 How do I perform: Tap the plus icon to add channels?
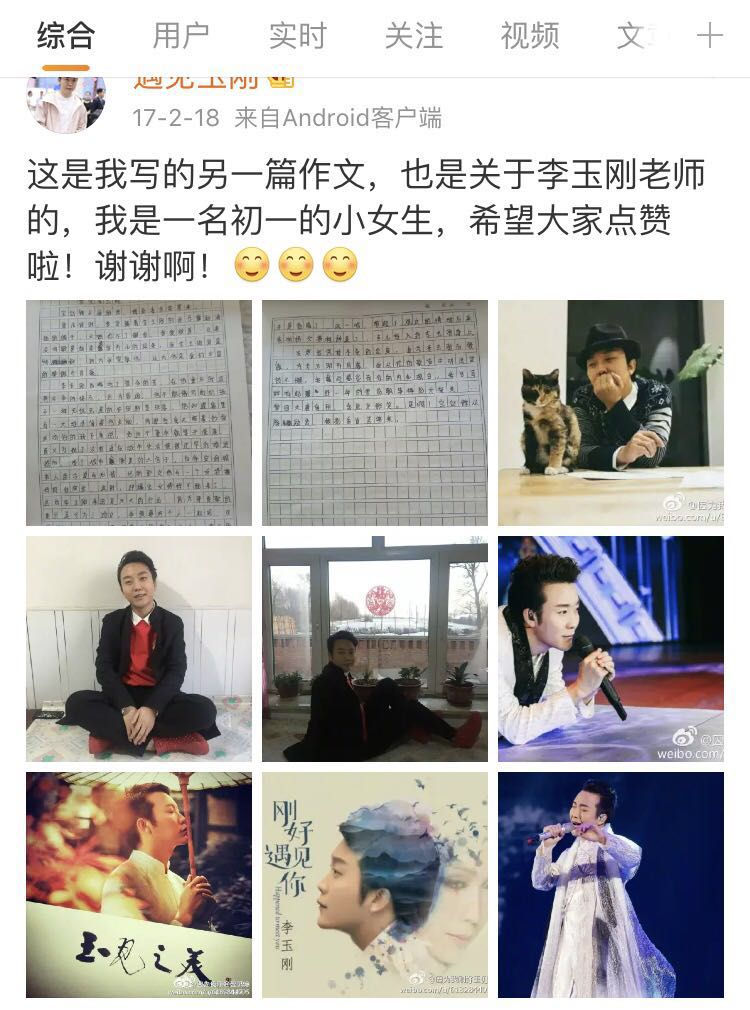[x=709, y=36]
